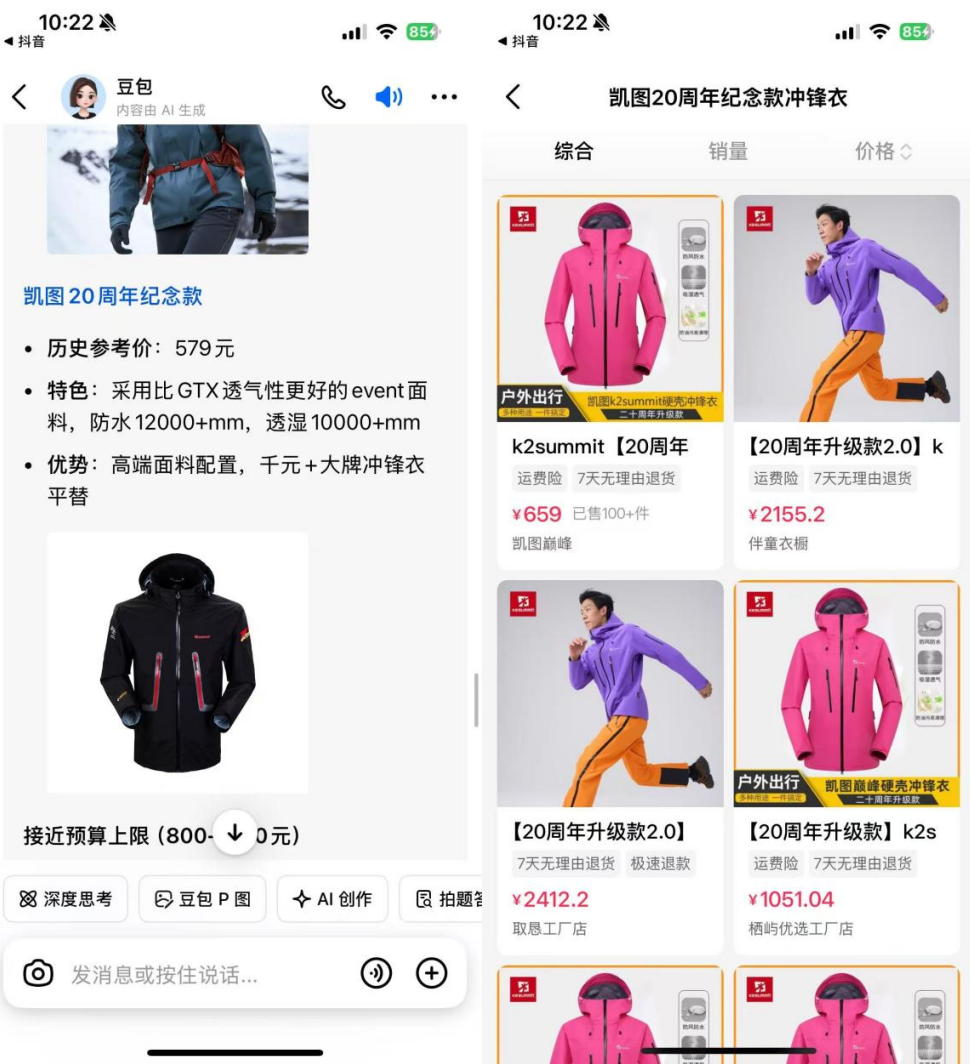
Task: Open the ¥1051.04 jacket from 栖屿优选工厂店
Action: 846,767
